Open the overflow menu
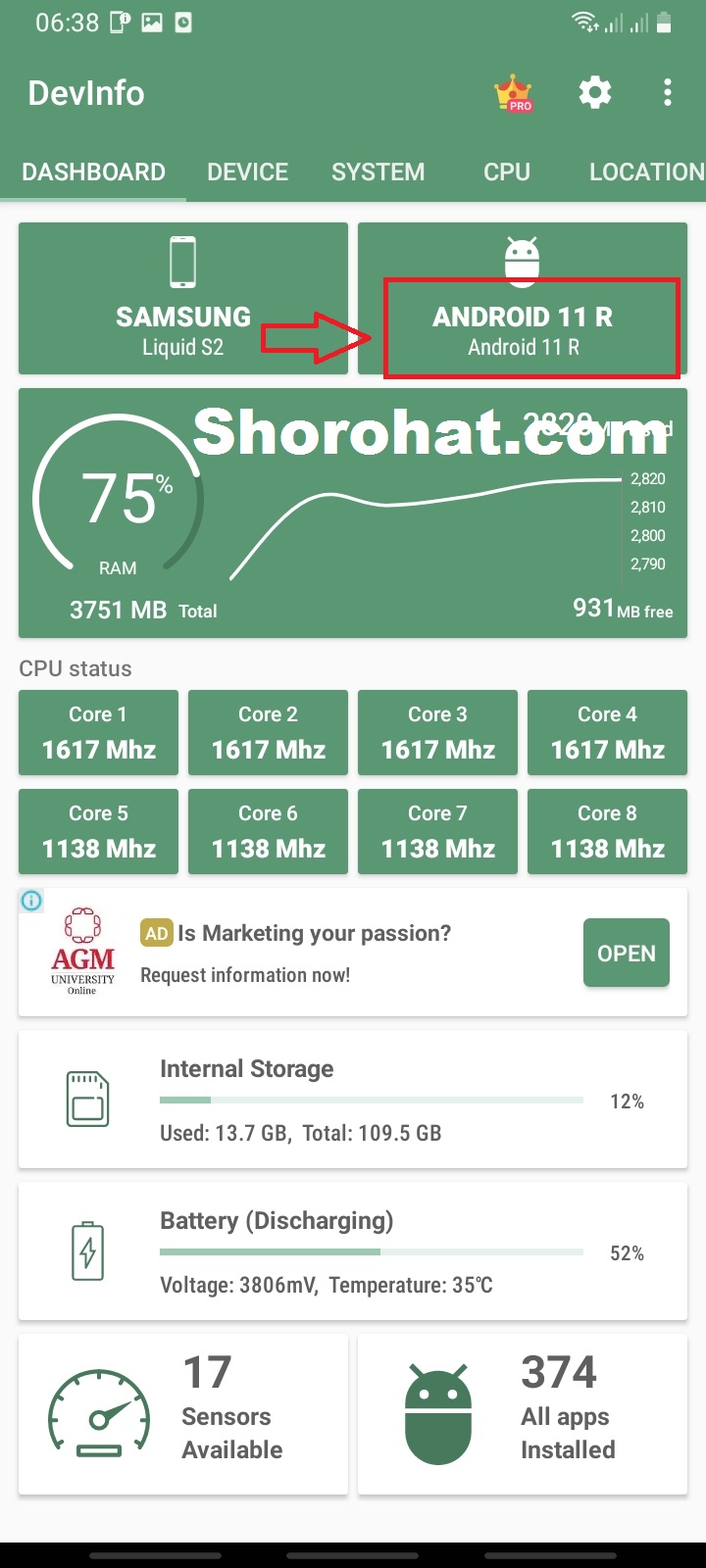 tap(668, 93)
